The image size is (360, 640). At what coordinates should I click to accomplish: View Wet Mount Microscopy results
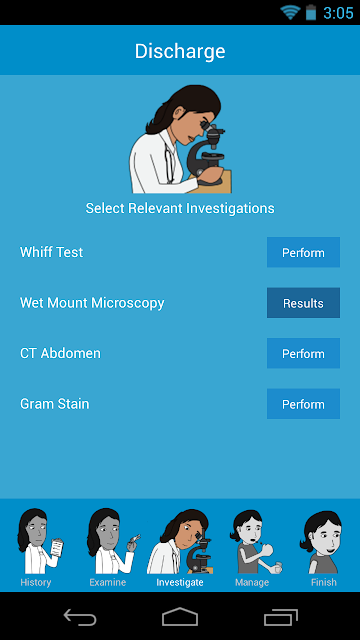tap(303, 303)
